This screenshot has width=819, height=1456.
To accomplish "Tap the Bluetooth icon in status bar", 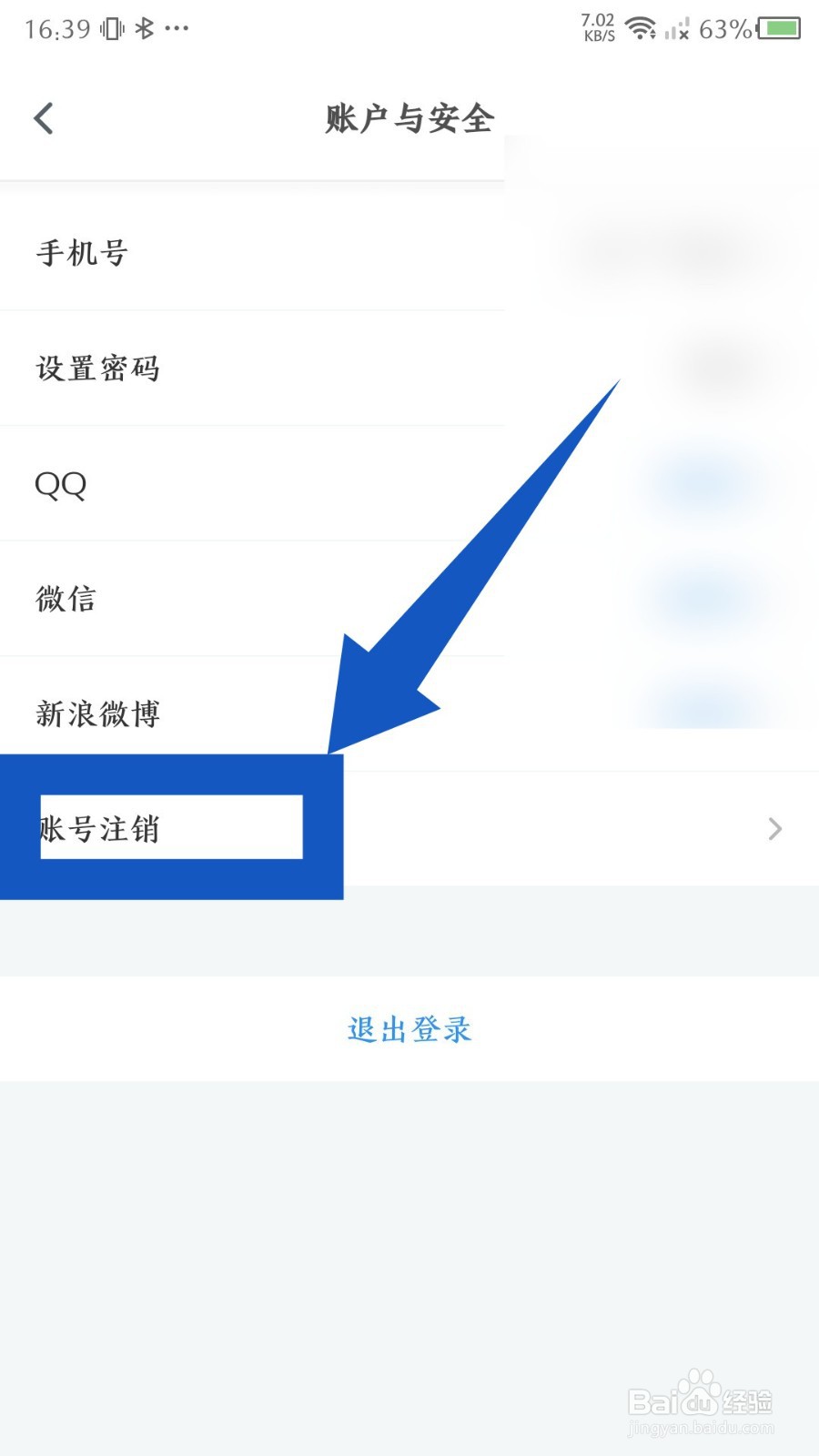I will coord(144,27).
